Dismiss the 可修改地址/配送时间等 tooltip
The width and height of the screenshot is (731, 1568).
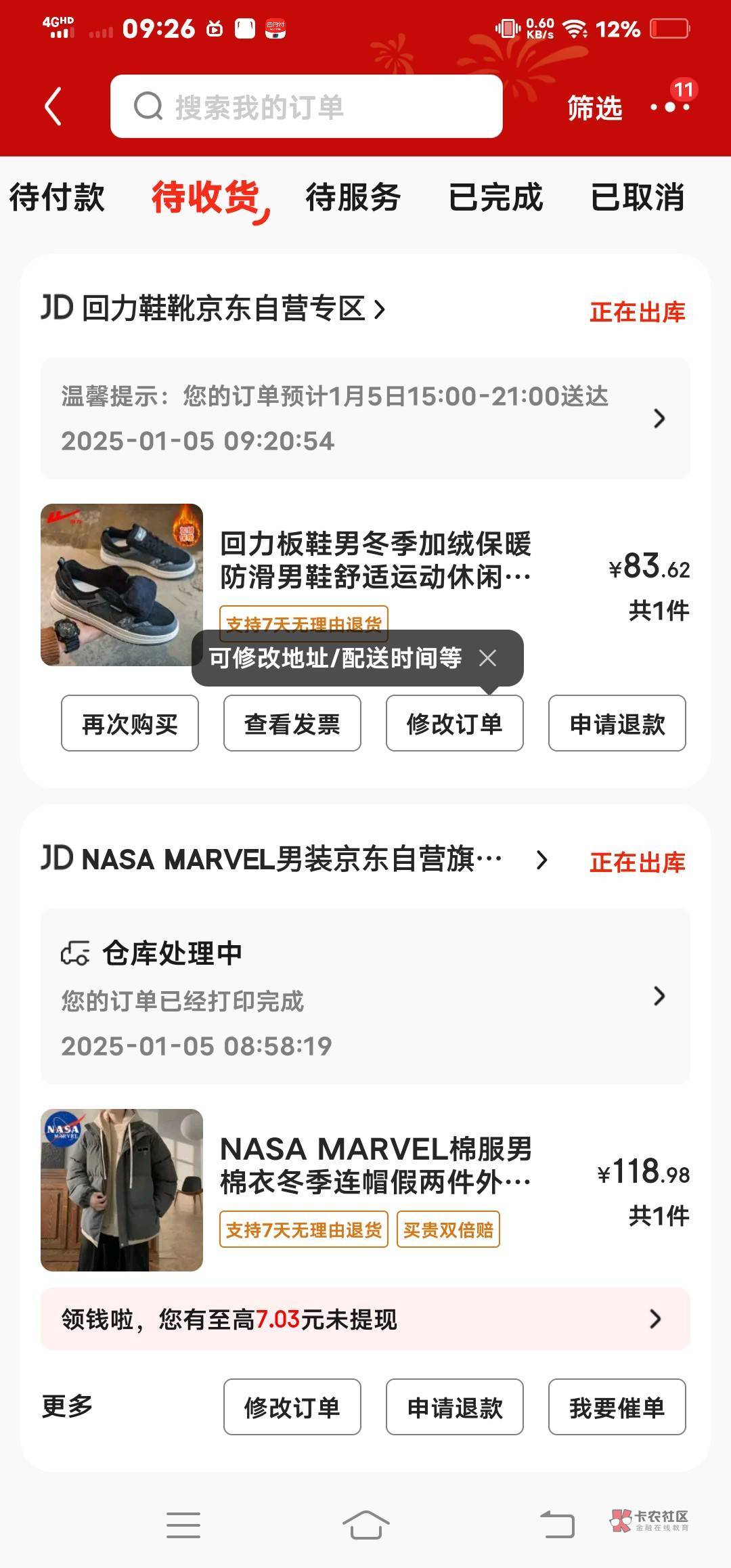point(488,657)
